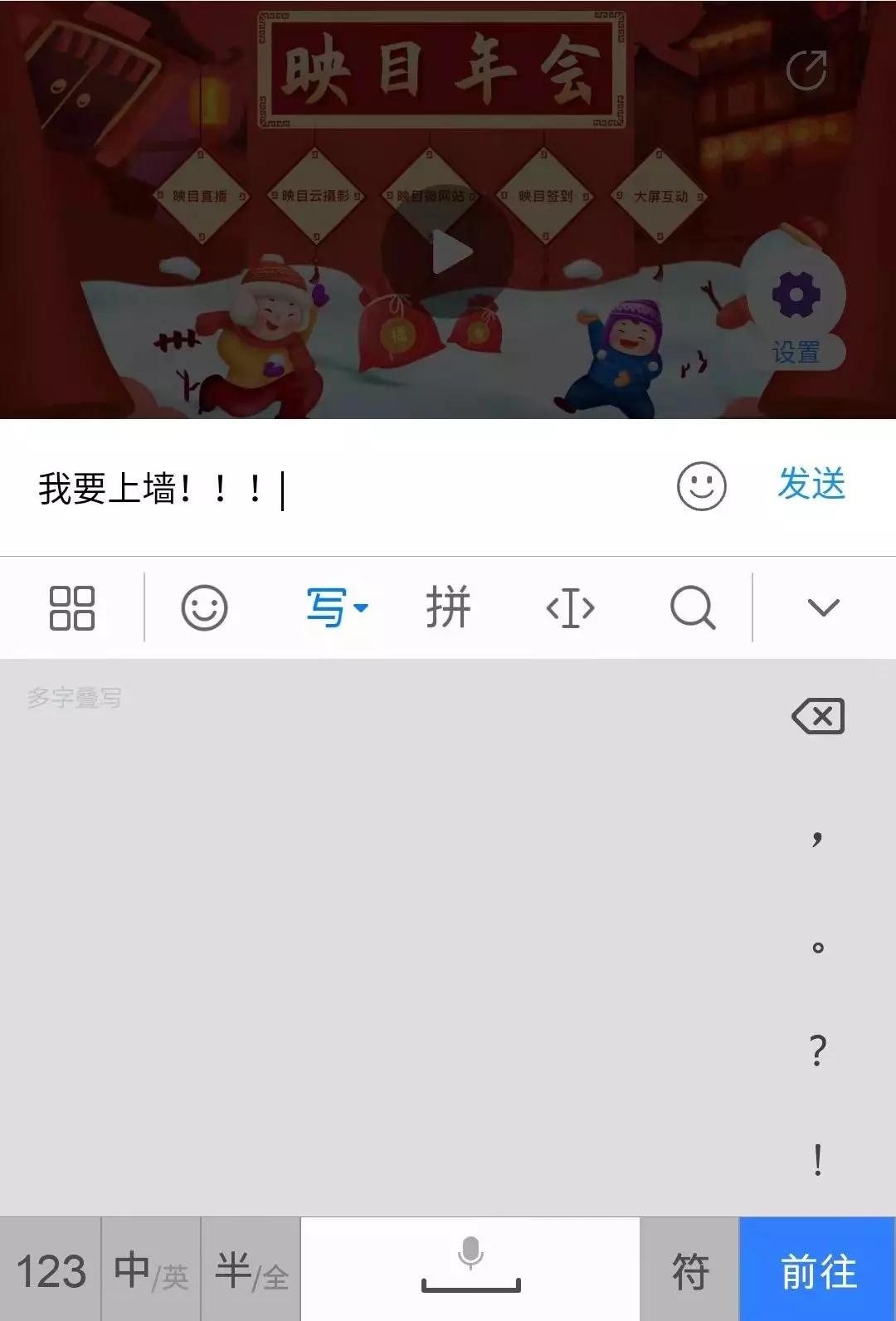Send the message with 发送
The image size is (896, 1321).
click(811, 485)
